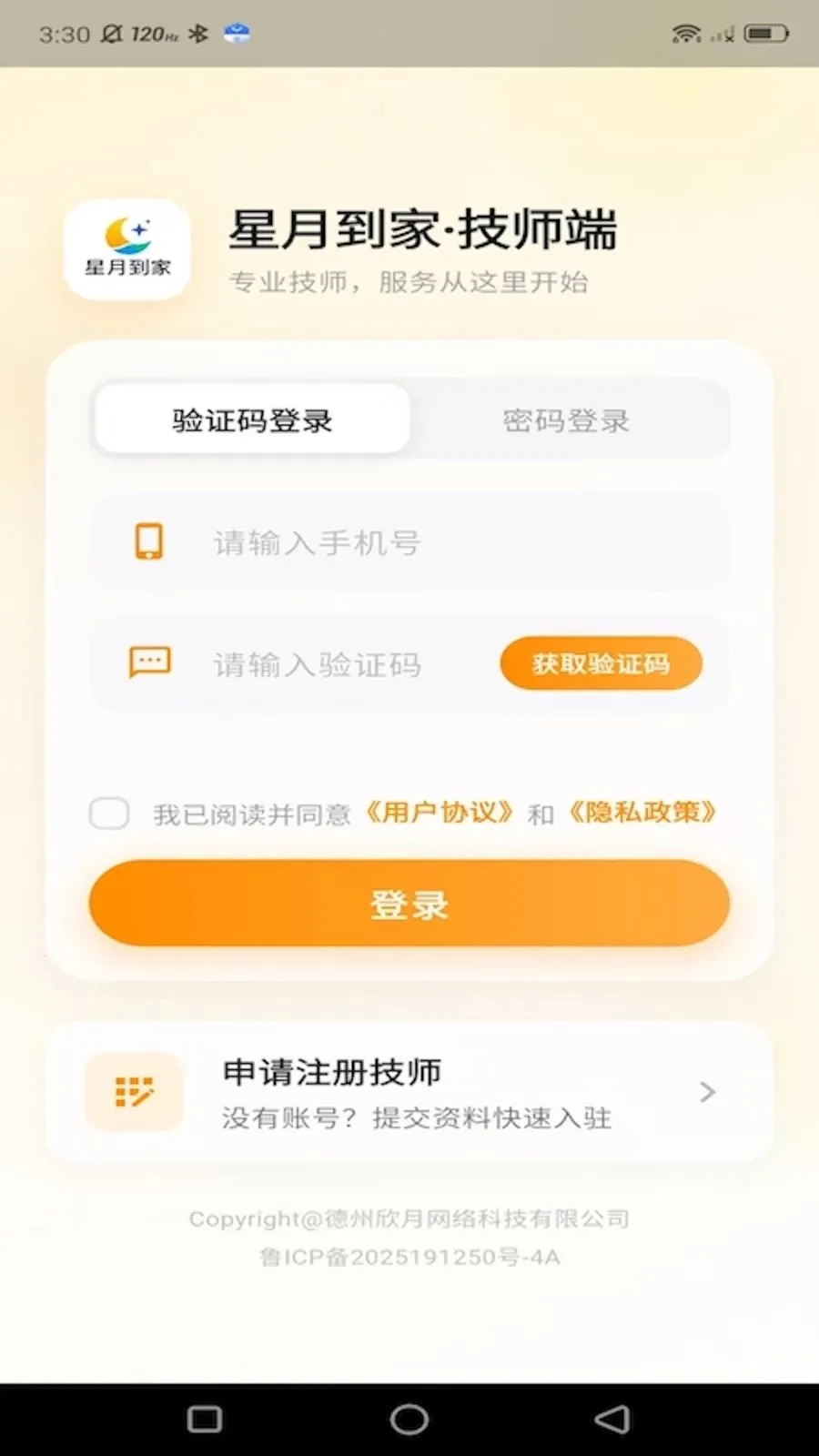Click the 星月到家 app logo
This screenshot has height=1456, width=819.
coord(126,249)
